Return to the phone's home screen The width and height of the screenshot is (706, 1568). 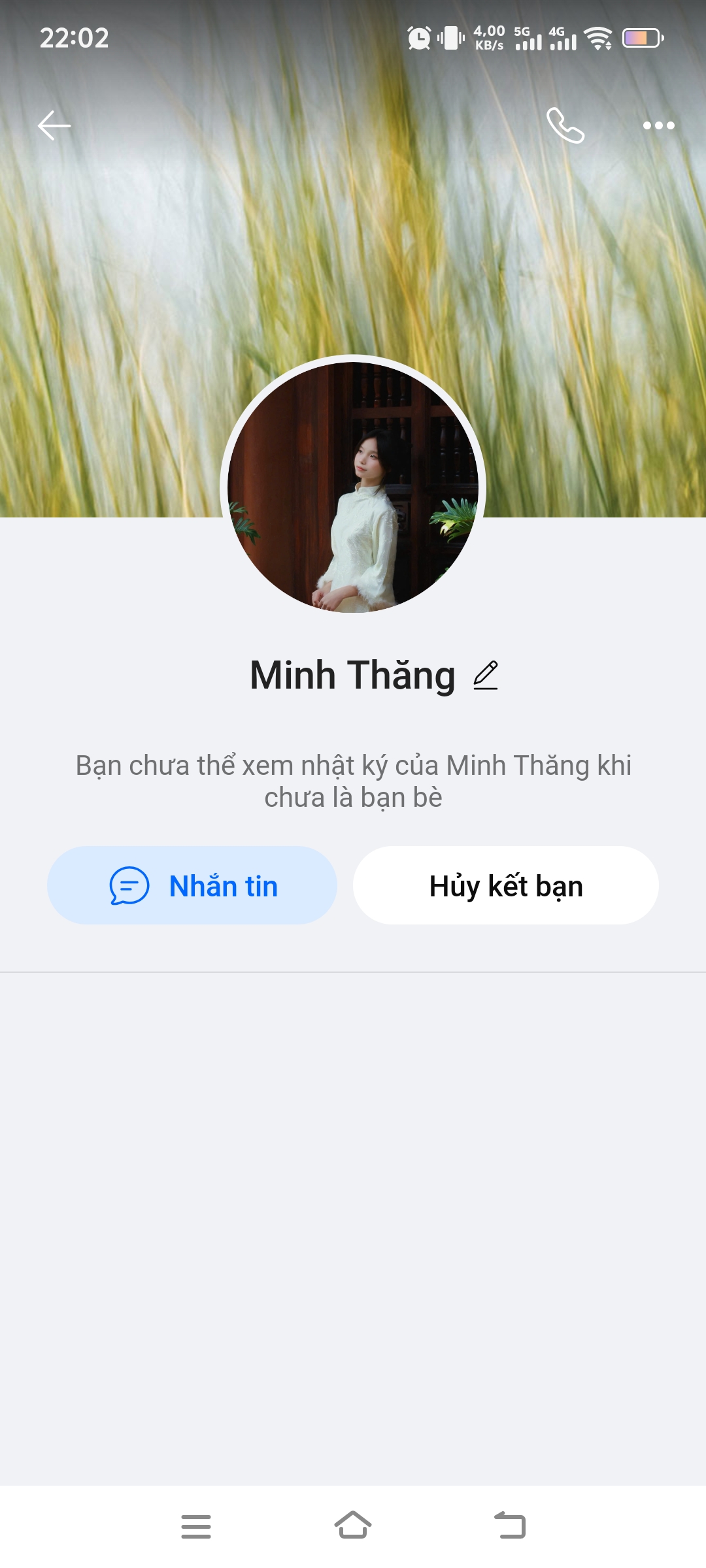(x=353, y=1526)
